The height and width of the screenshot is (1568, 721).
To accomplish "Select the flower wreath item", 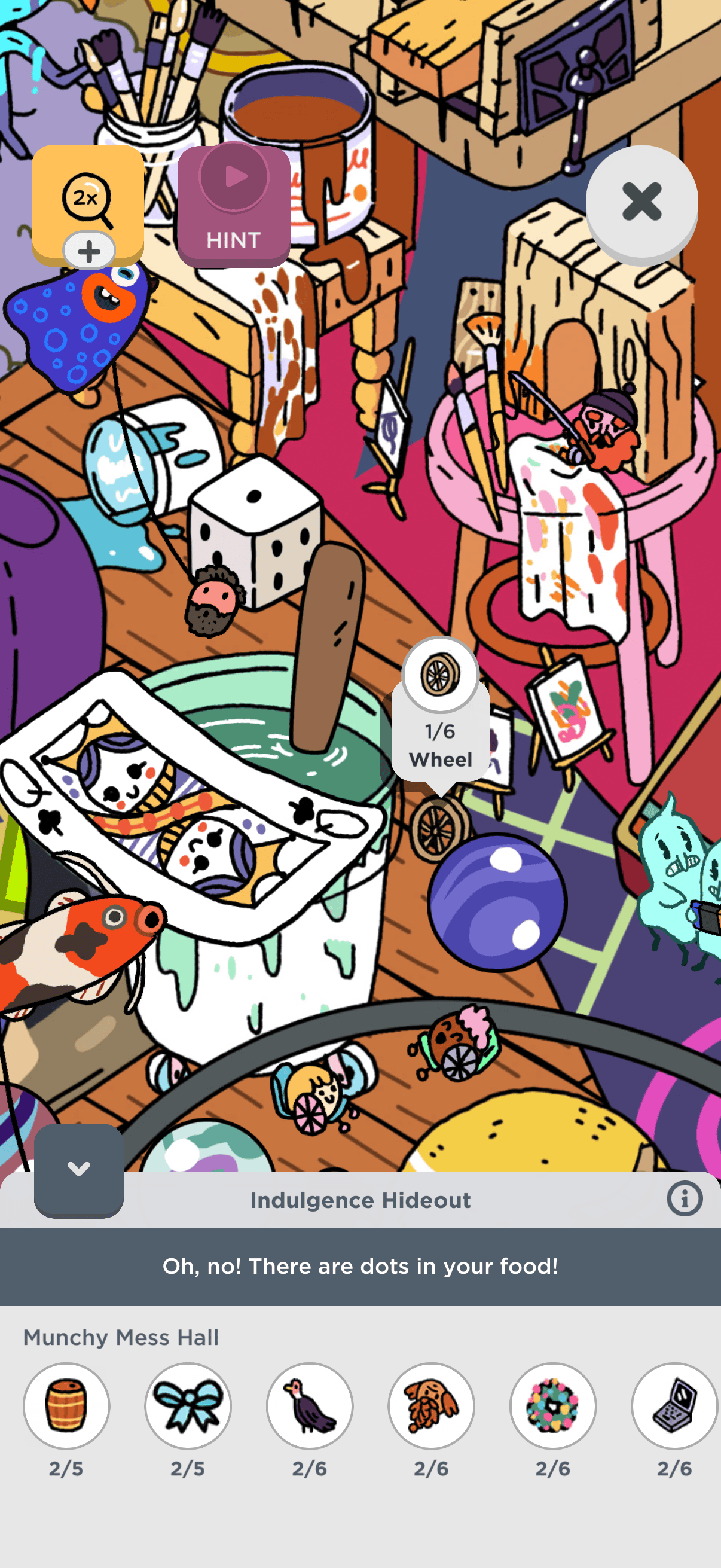I will coord(552,1405).
